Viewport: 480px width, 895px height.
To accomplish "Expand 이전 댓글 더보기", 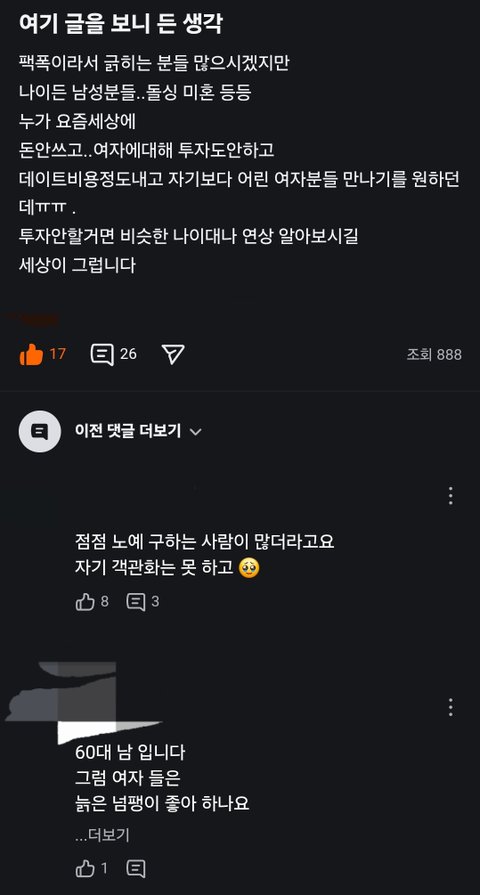I will (x=138, y=431).
